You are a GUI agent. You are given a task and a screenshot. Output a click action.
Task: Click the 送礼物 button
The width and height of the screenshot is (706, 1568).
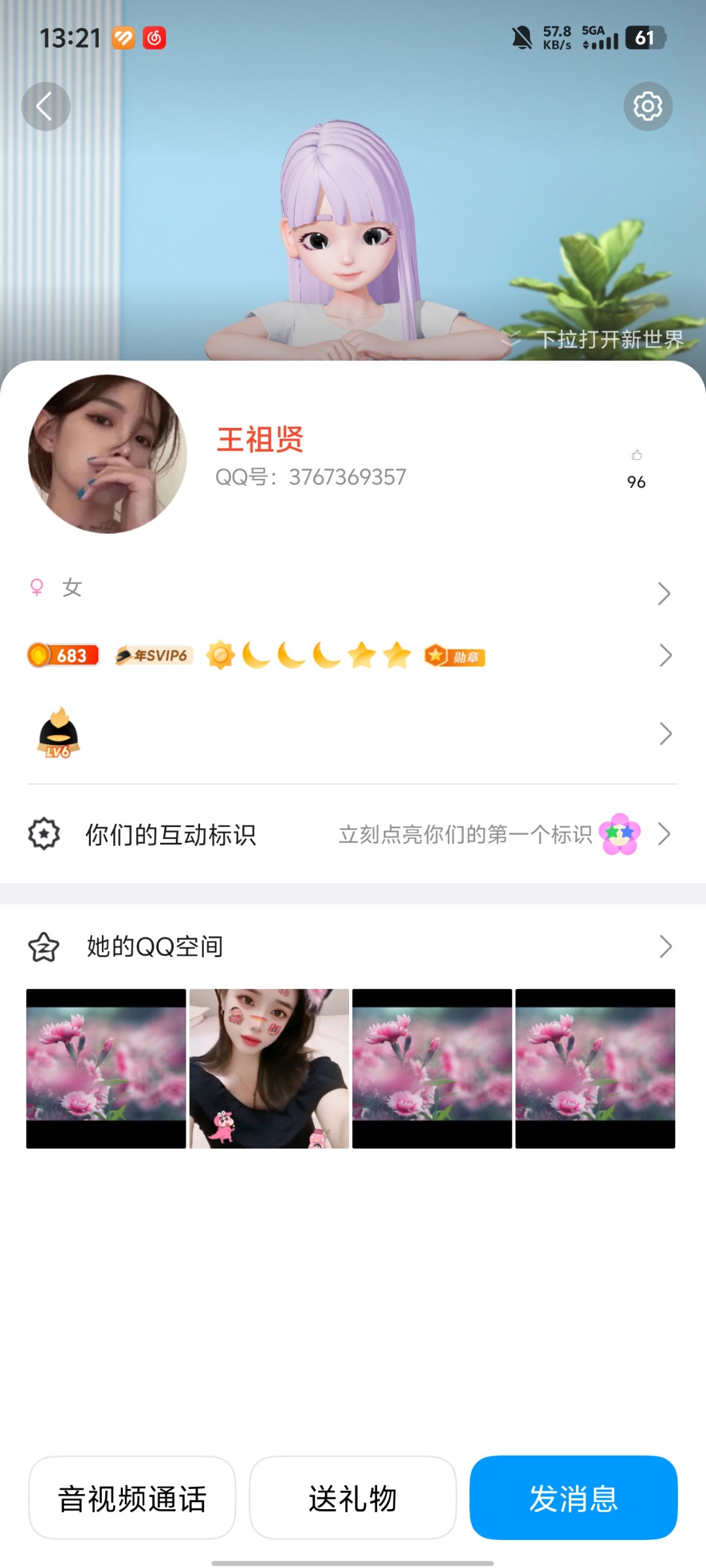tap(352, 1501)
